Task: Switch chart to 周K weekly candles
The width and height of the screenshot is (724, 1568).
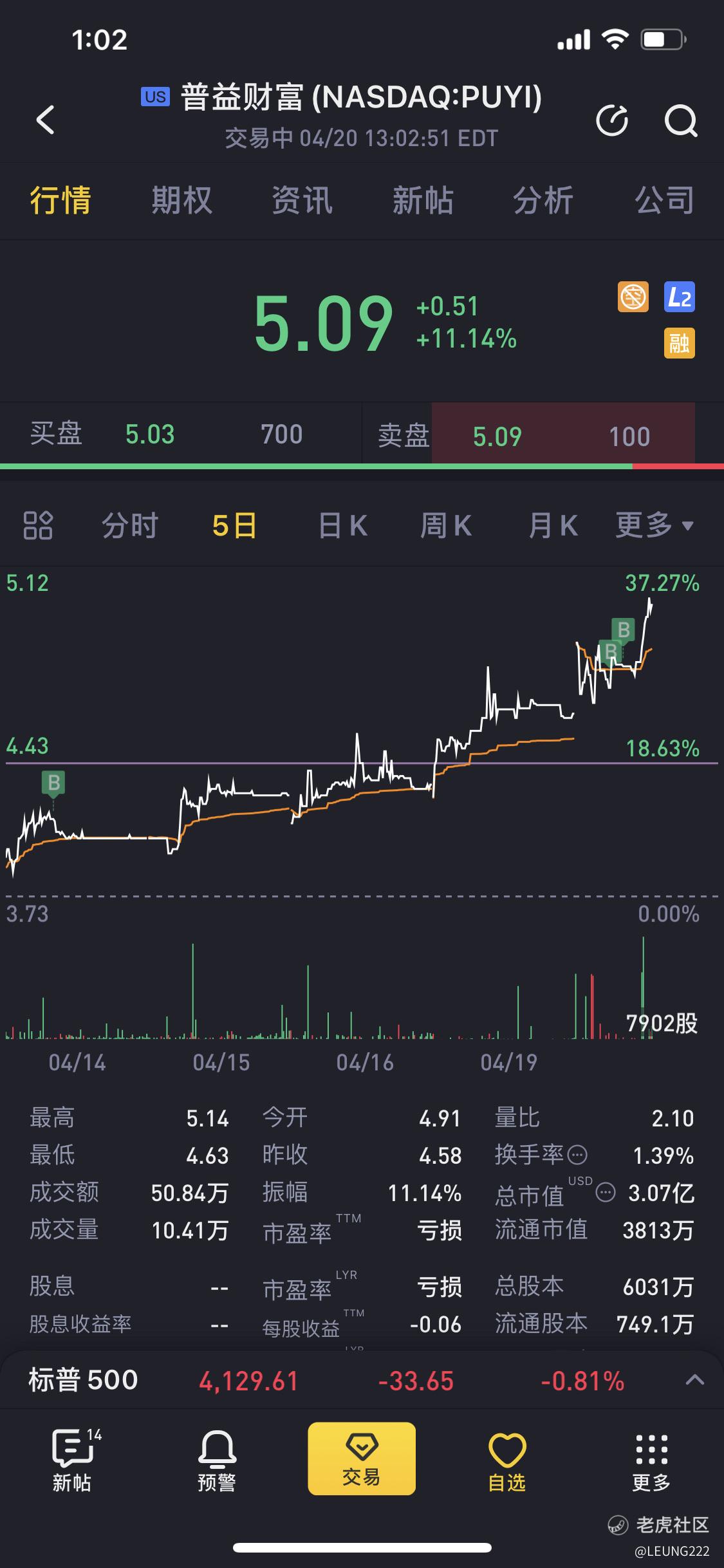Action: (x=446, y=526)
